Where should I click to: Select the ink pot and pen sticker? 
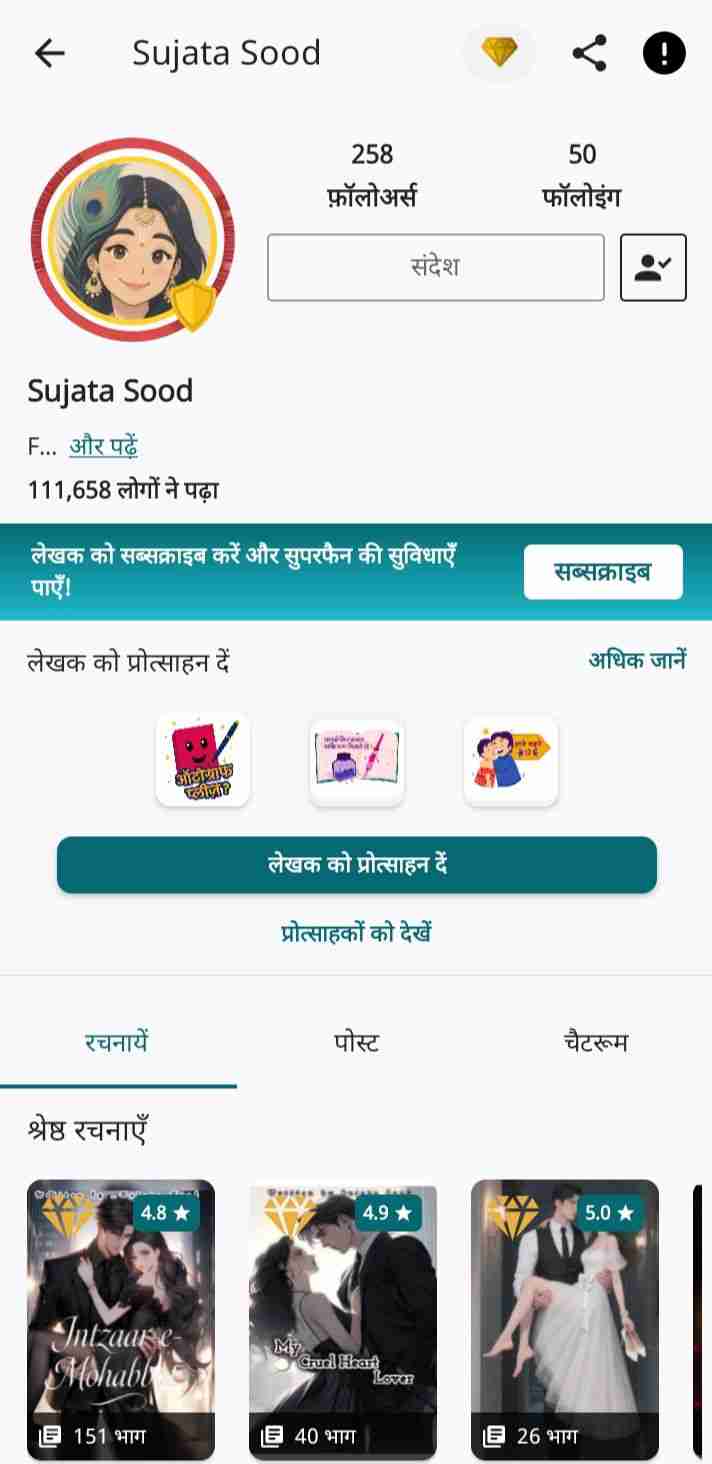tap(357, 759)
